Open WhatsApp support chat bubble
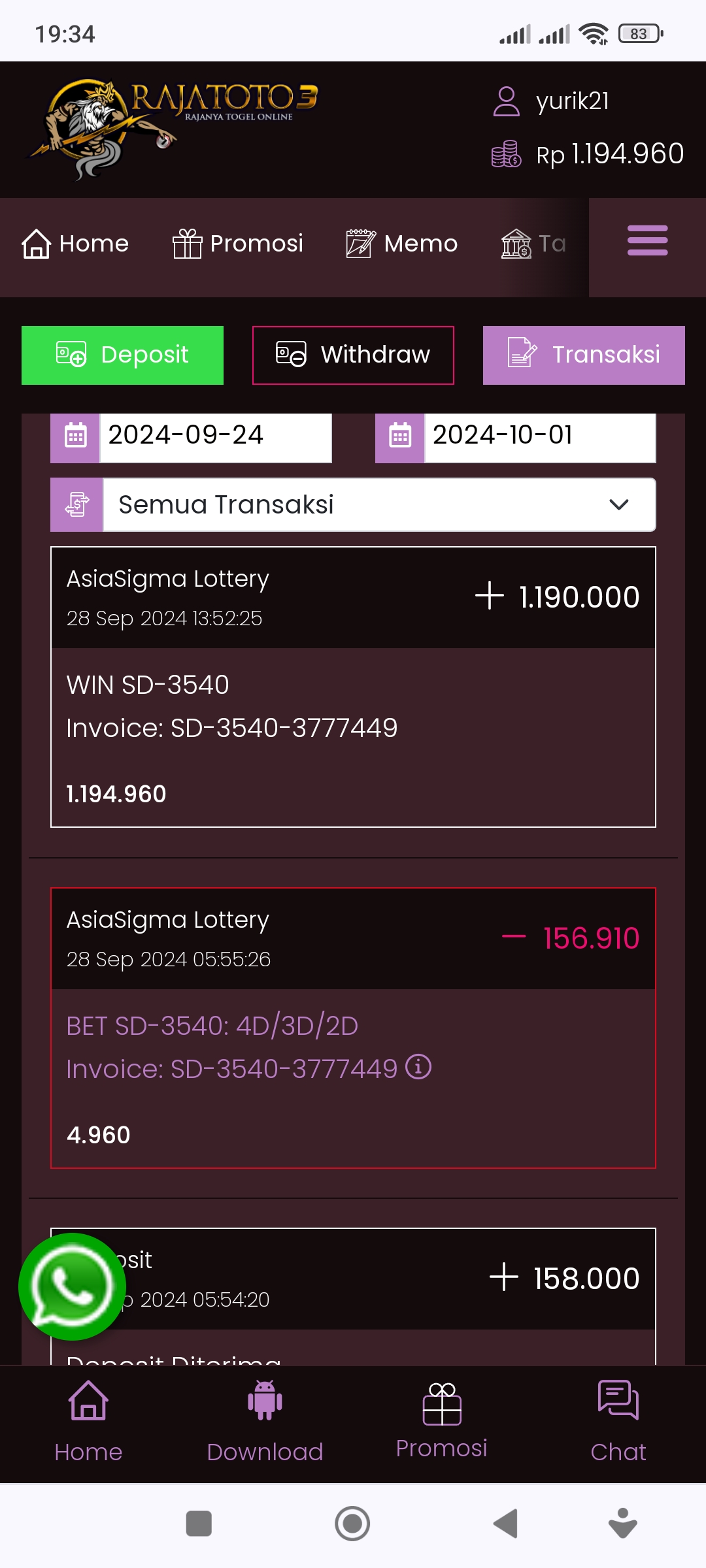This screenshot has height=1568, width=706. coord(72,1286)
